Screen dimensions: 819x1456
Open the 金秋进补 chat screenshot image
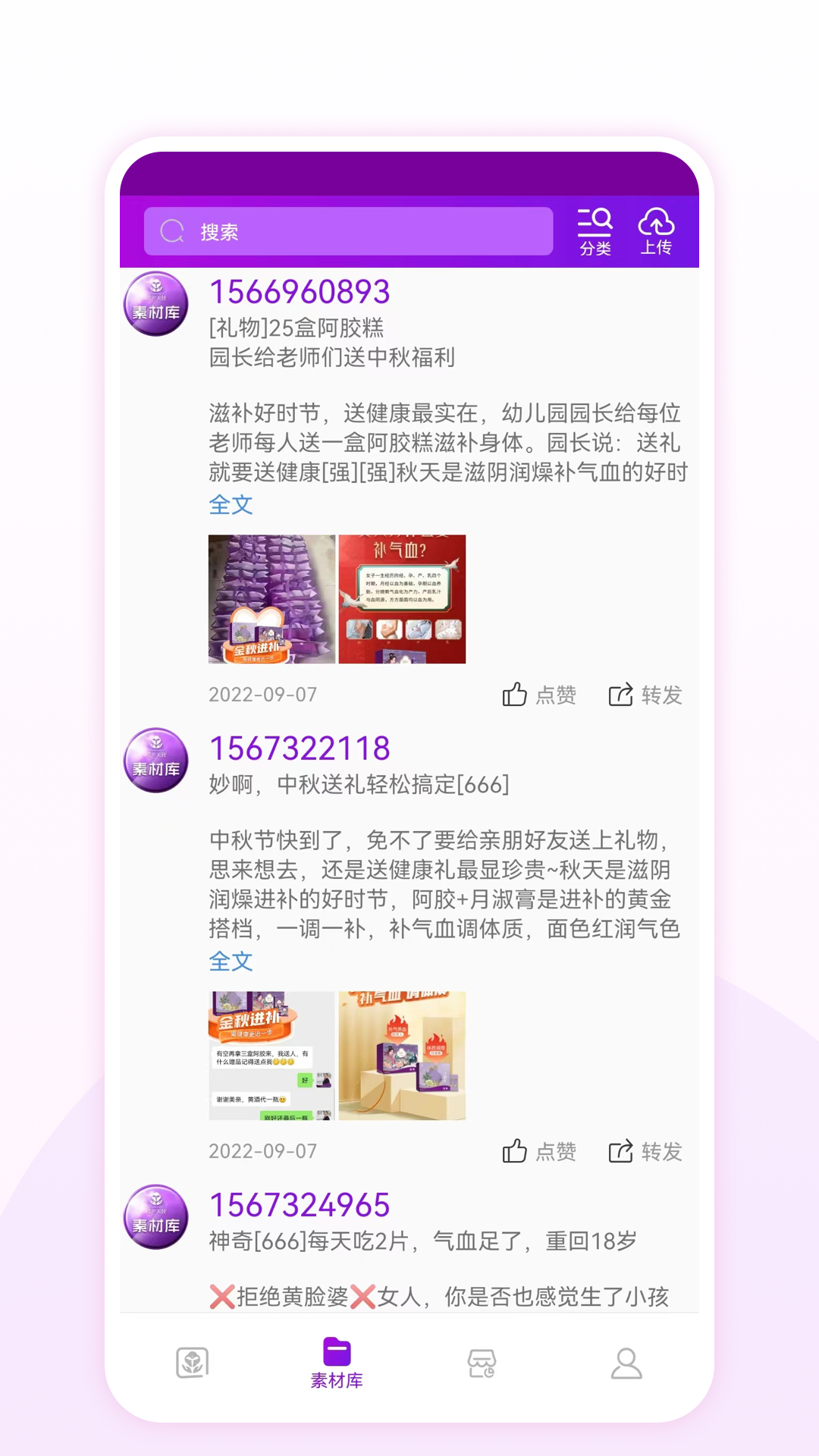pos(271,1056)
